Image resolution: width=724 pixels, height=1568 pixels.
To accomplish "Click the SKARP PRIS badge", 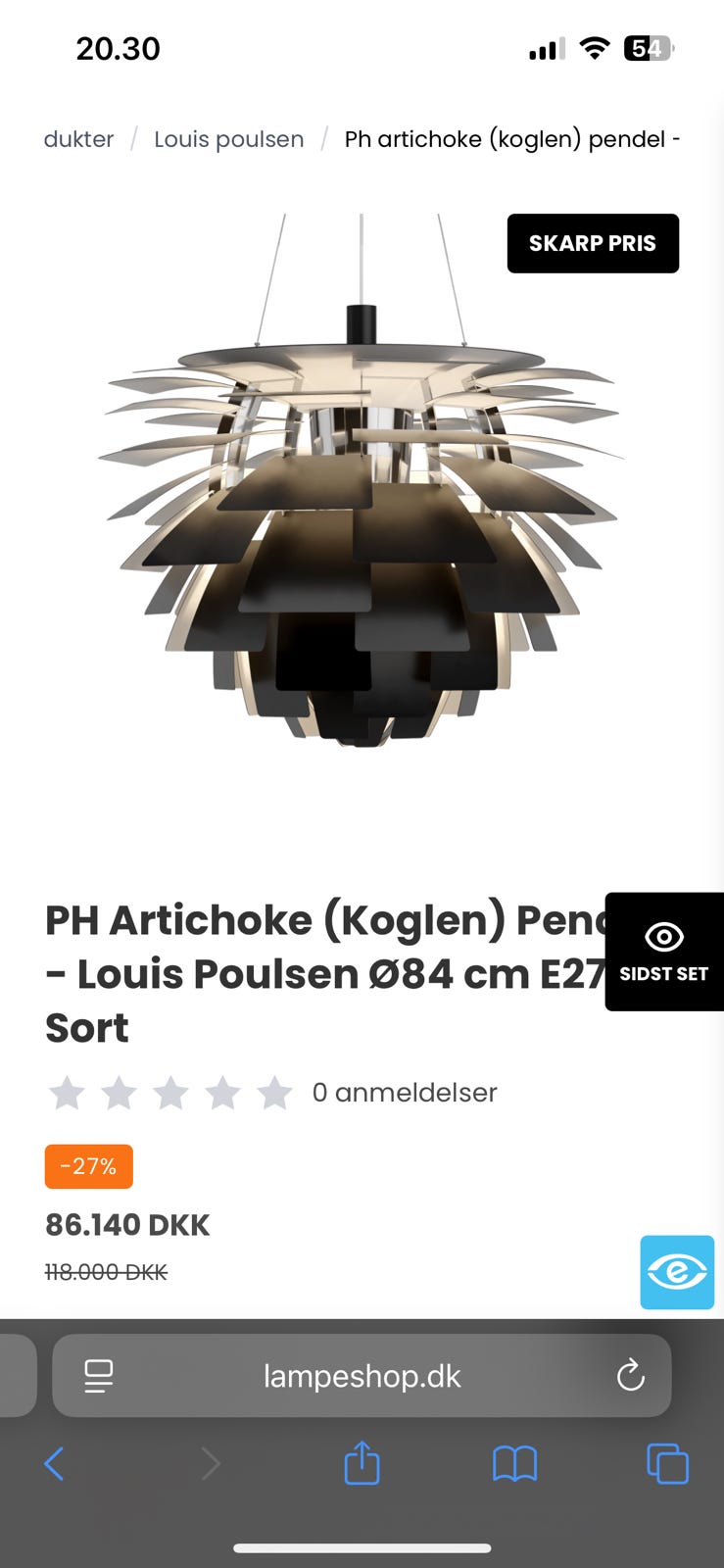I will click(593, 243).
